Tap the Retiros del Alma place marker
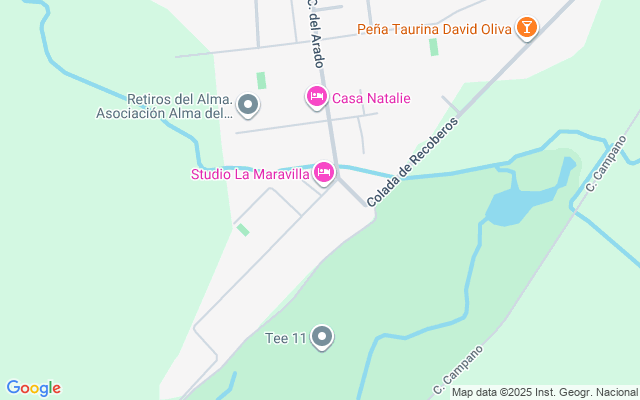The height and width of the screenshot is (400, 640). [248, 105]
